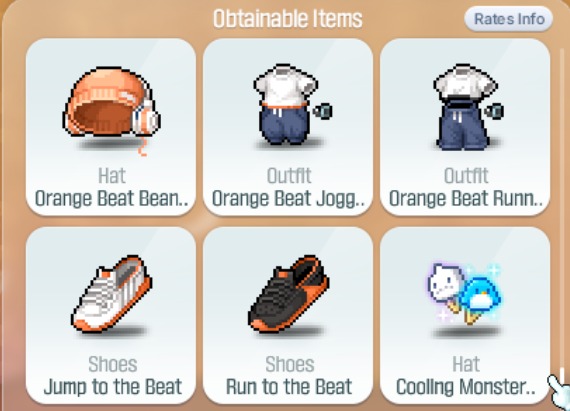The width and height of the screenshot is (570, 411).
Task: Select the Orange Beat Beanie hat item
Action: (x=111, y=127)
